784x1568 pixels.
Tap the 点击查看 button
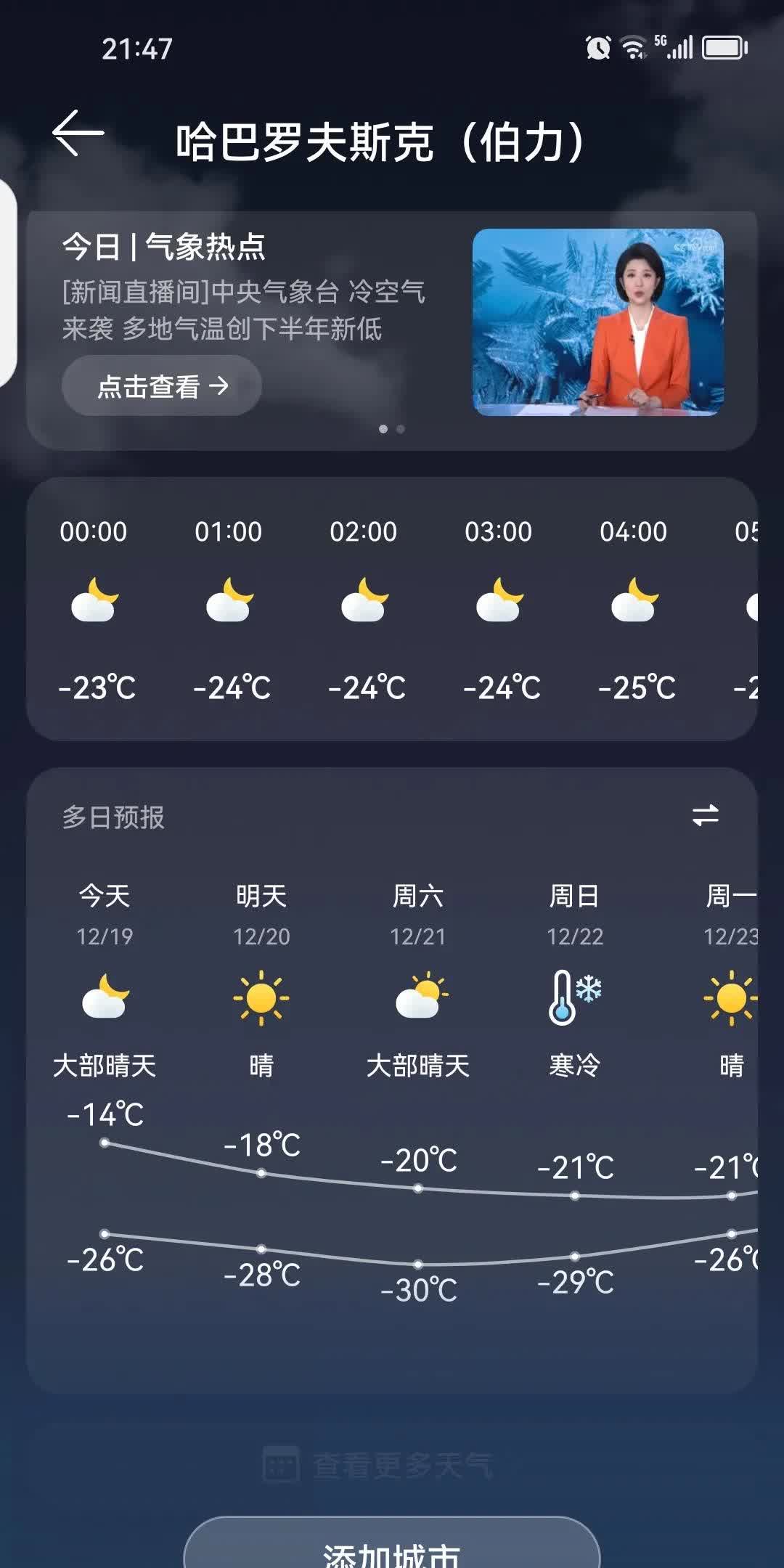[x=162, y=385]
